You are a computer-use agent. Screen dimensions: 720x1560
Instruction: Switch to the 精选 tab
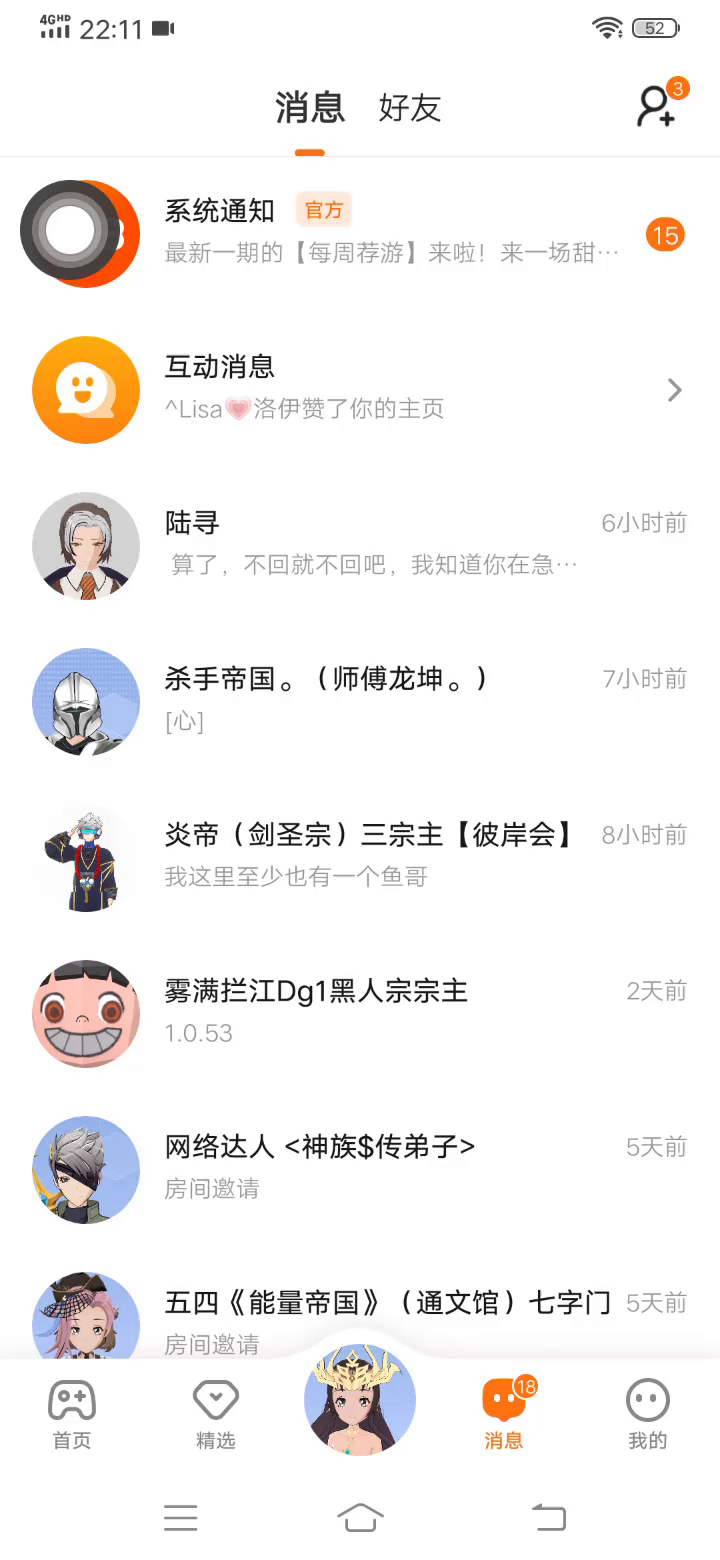[216, 1413]
